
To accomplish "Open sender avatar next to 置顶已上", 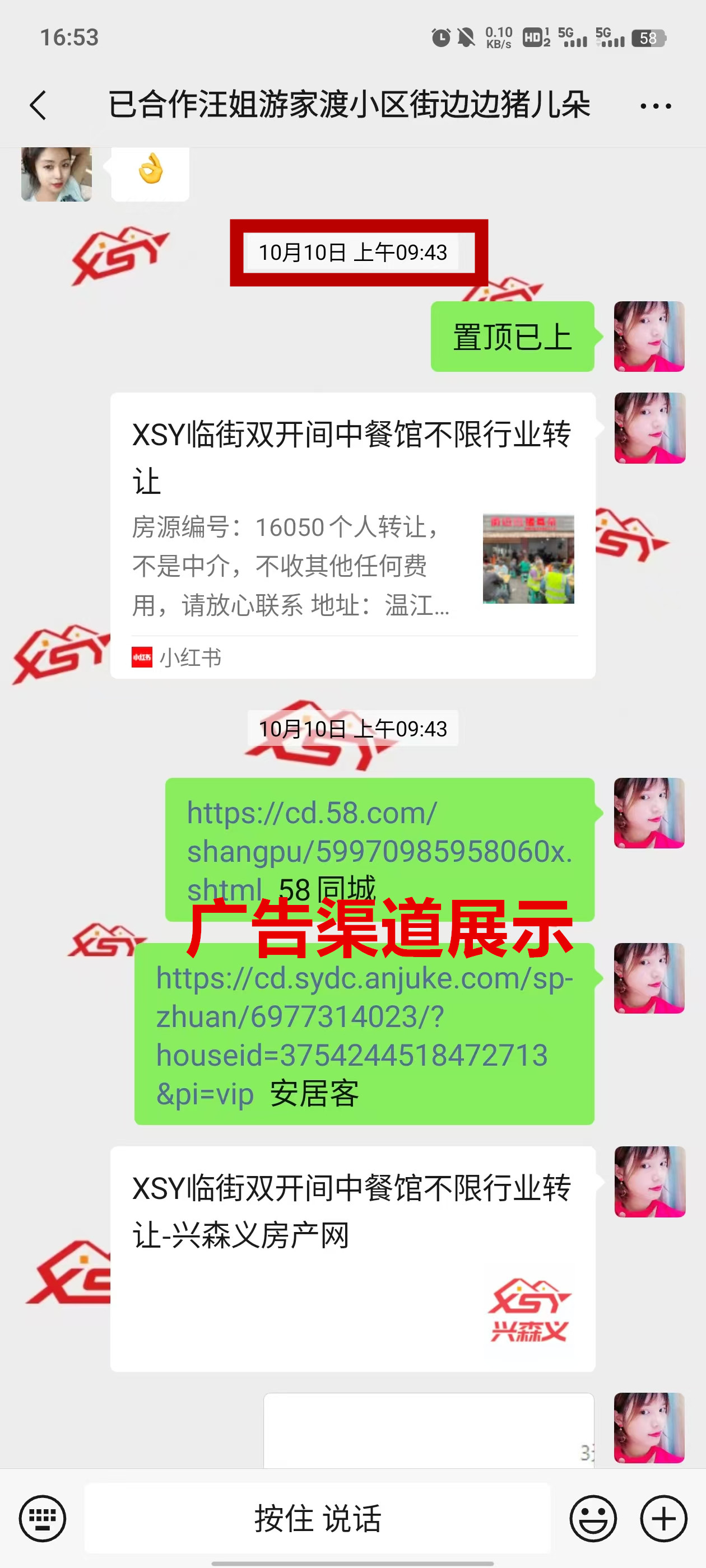I will pos(649,336).
